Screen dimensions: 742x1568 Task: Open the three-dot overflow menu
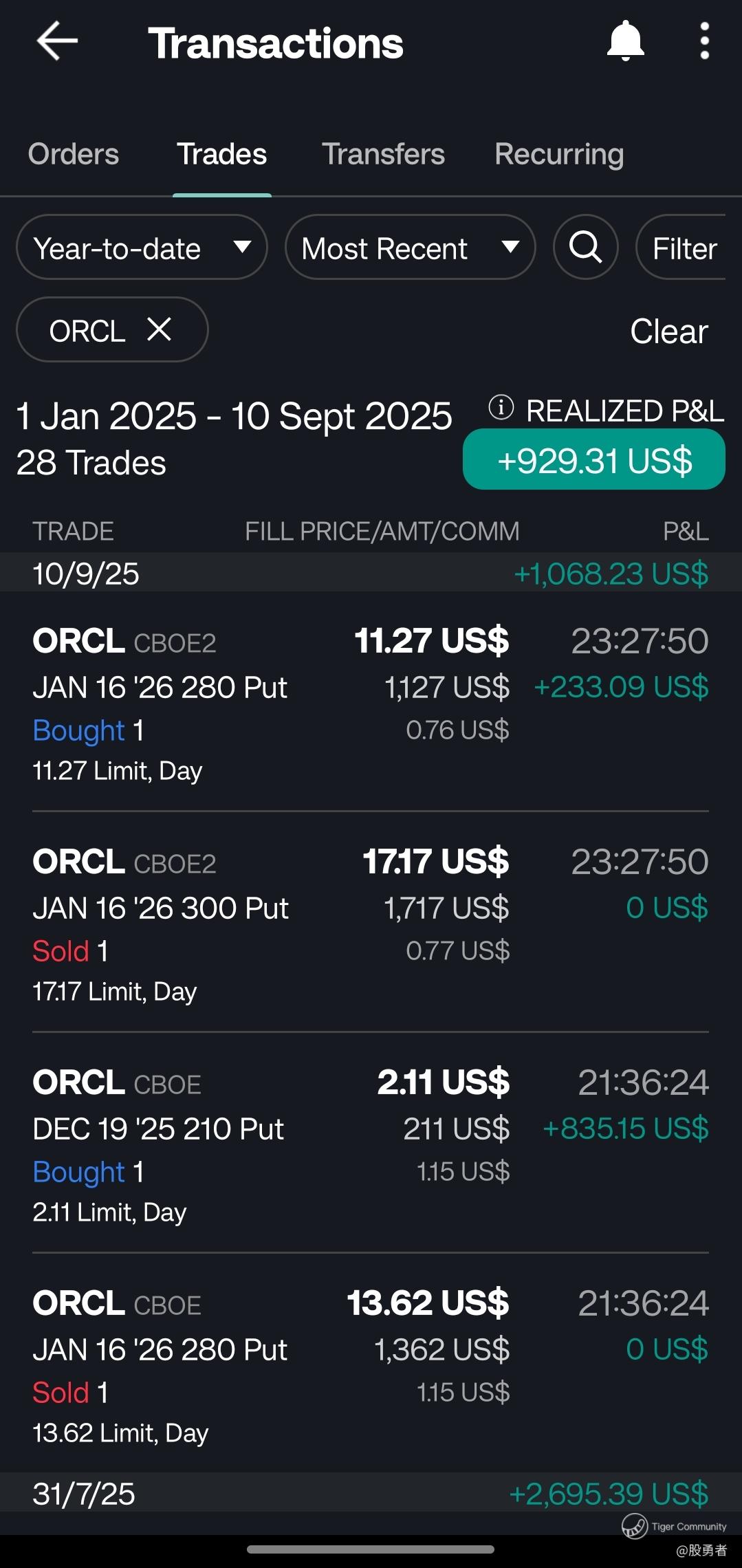pos(704,41)
